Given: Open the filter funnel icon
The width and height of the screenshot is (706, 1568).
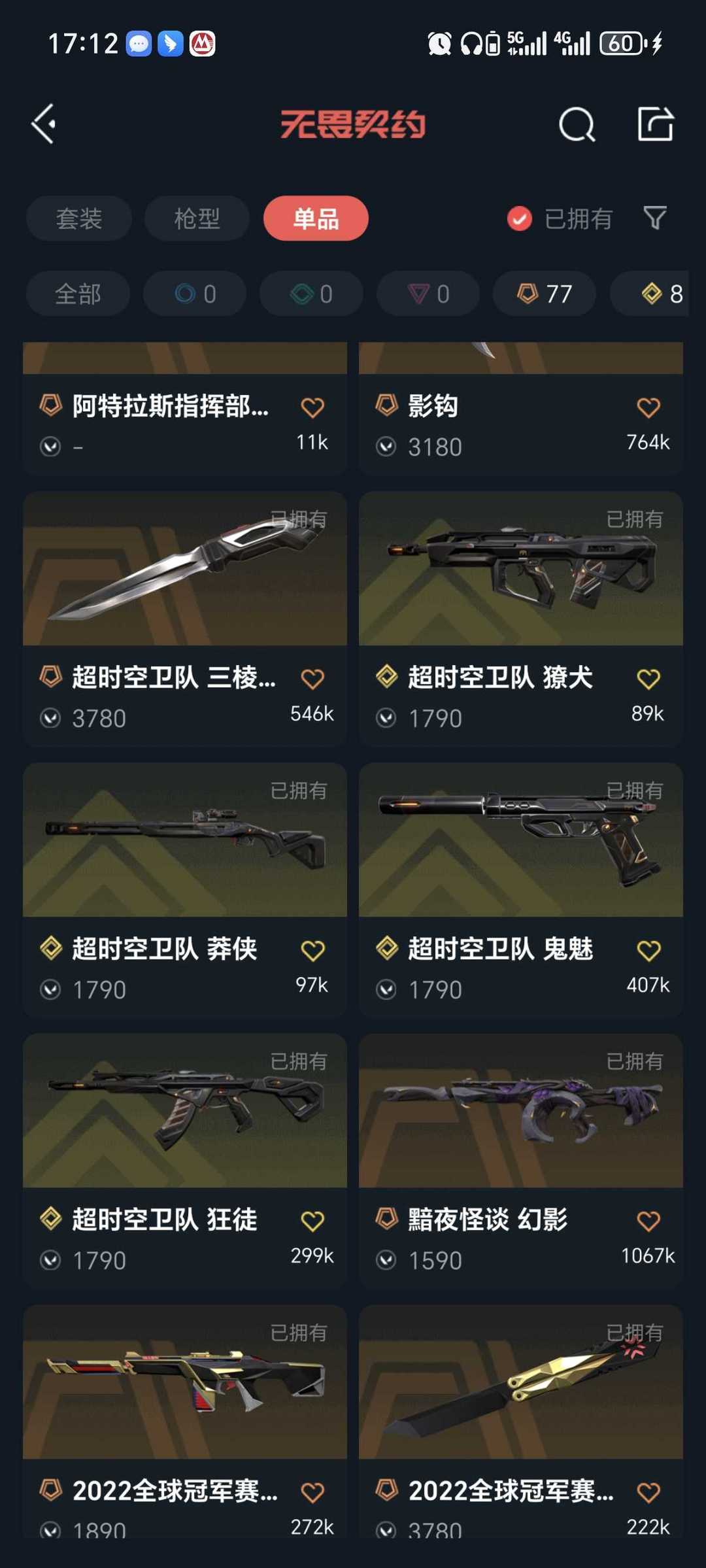Looking at the screenshot, I should tap(655, 218).
